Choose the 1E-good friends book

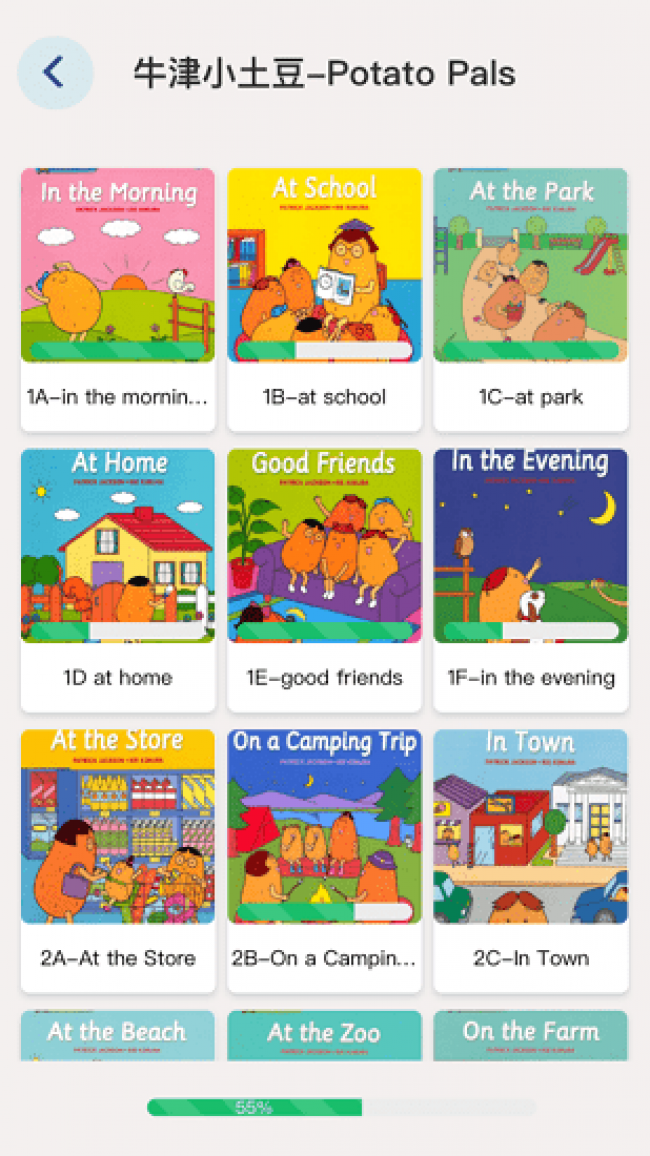[324, 580]
